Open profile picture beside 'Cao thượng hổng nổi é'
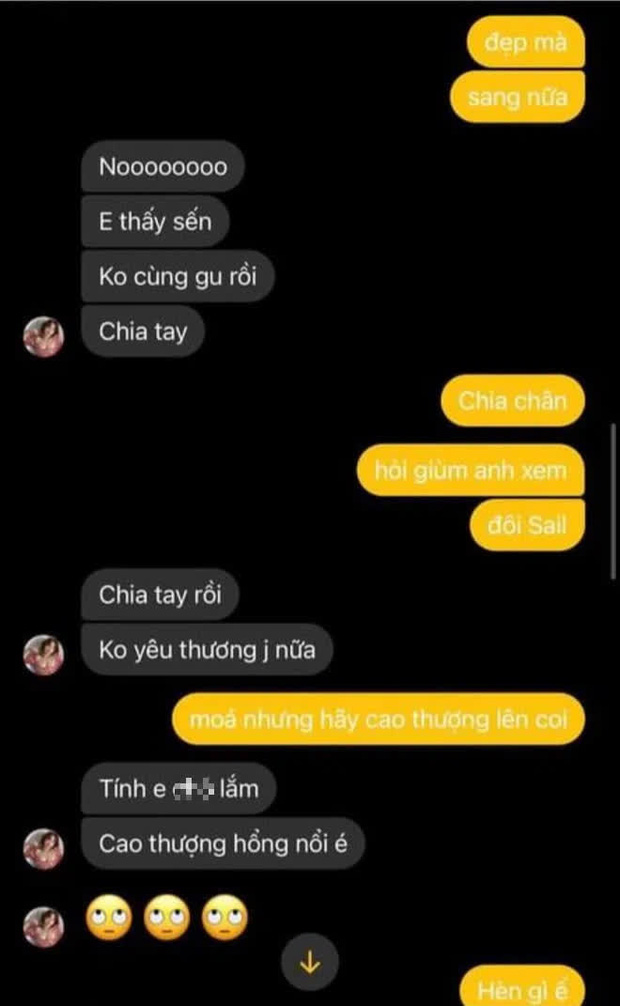 [x=44, y=847]
